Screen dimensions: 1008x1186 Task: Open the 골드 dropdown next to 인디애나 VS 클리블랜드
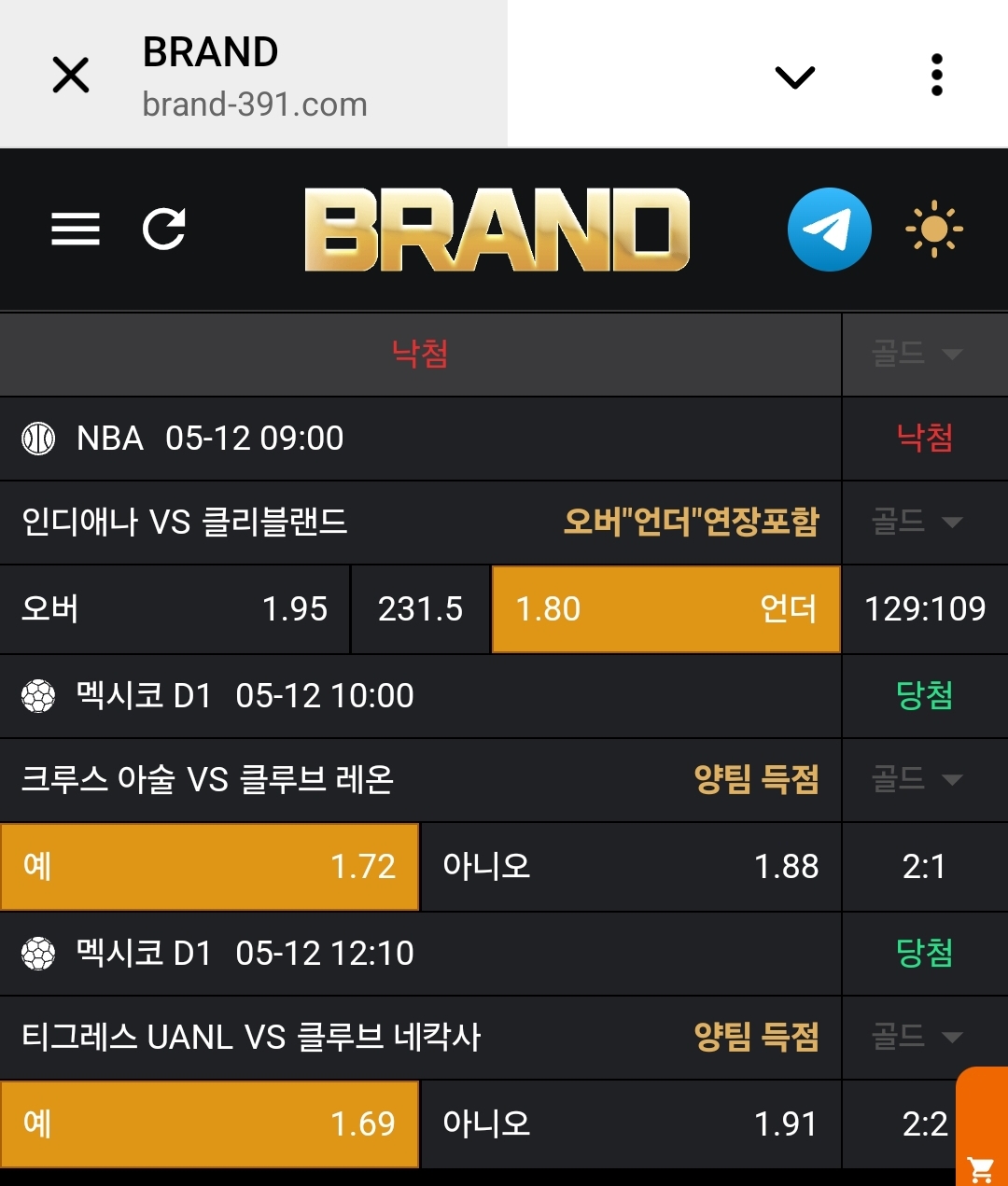(x=917, y=522)
